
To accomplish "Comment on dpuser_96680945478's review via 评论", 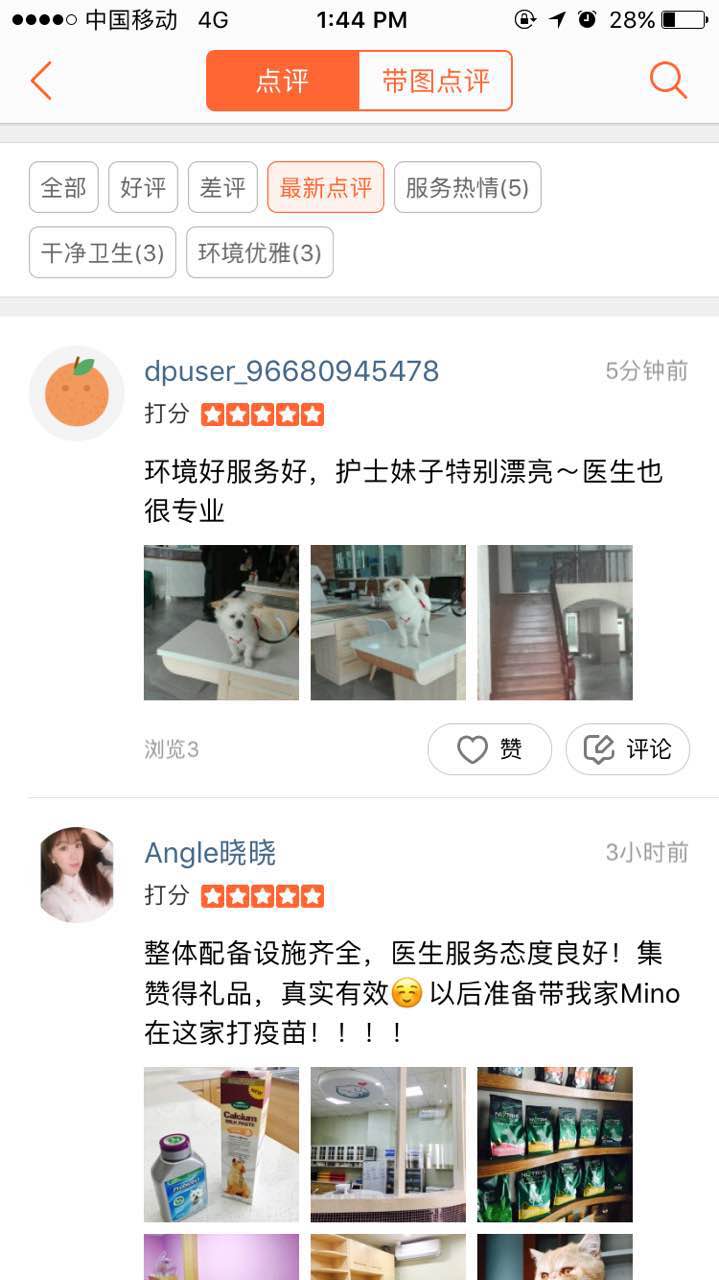I will pos(628,749).
